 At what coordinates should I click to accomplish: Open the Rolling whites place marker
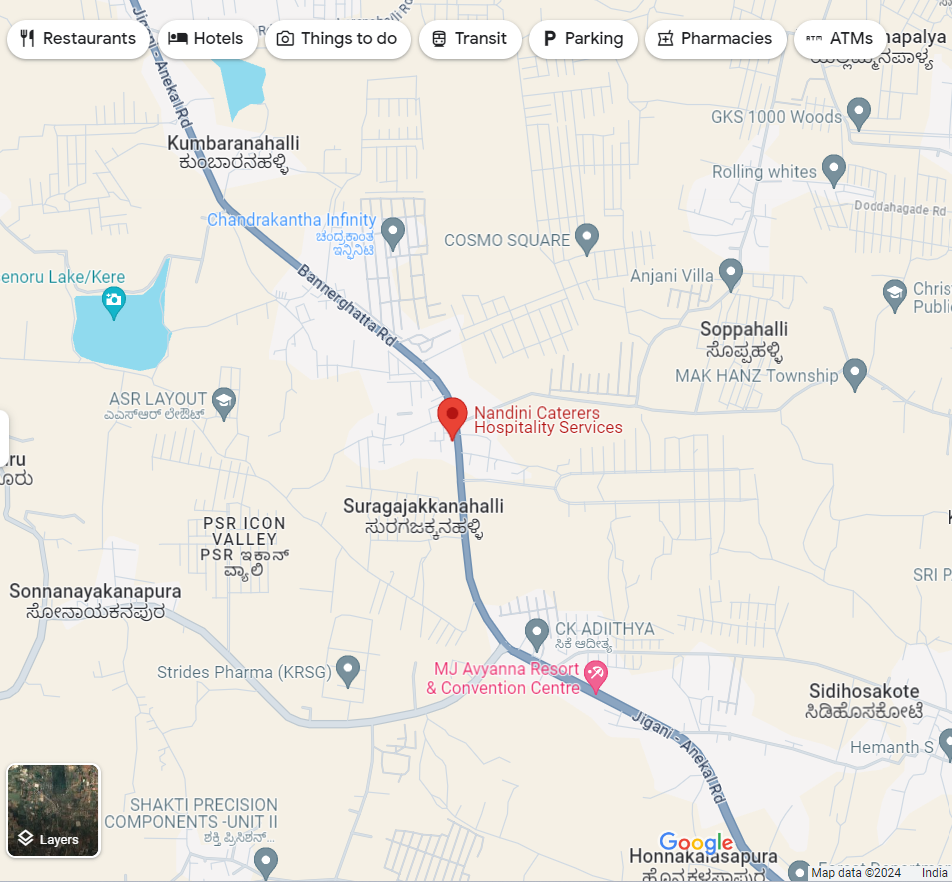point(834,169)
